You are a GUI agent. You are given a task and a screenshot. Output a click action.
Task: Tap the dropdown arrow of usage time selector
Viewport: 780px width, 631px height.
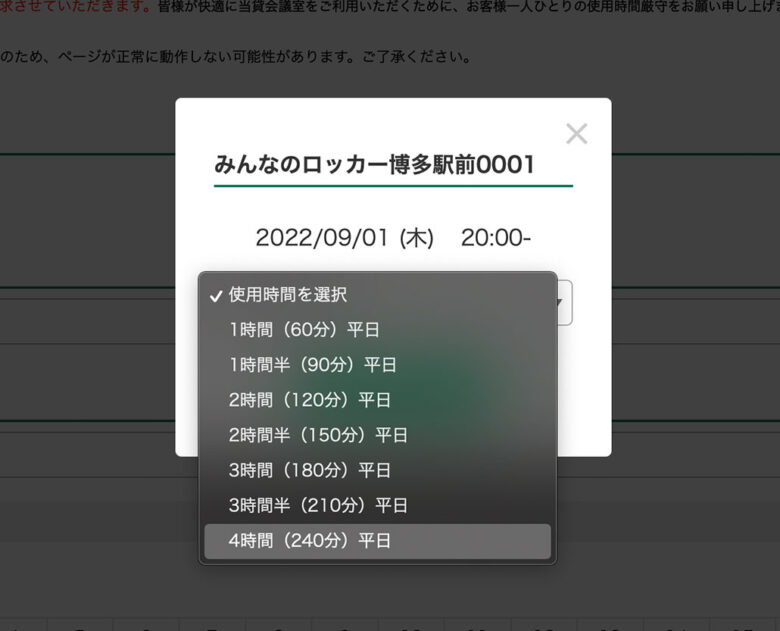pos(563,302)
